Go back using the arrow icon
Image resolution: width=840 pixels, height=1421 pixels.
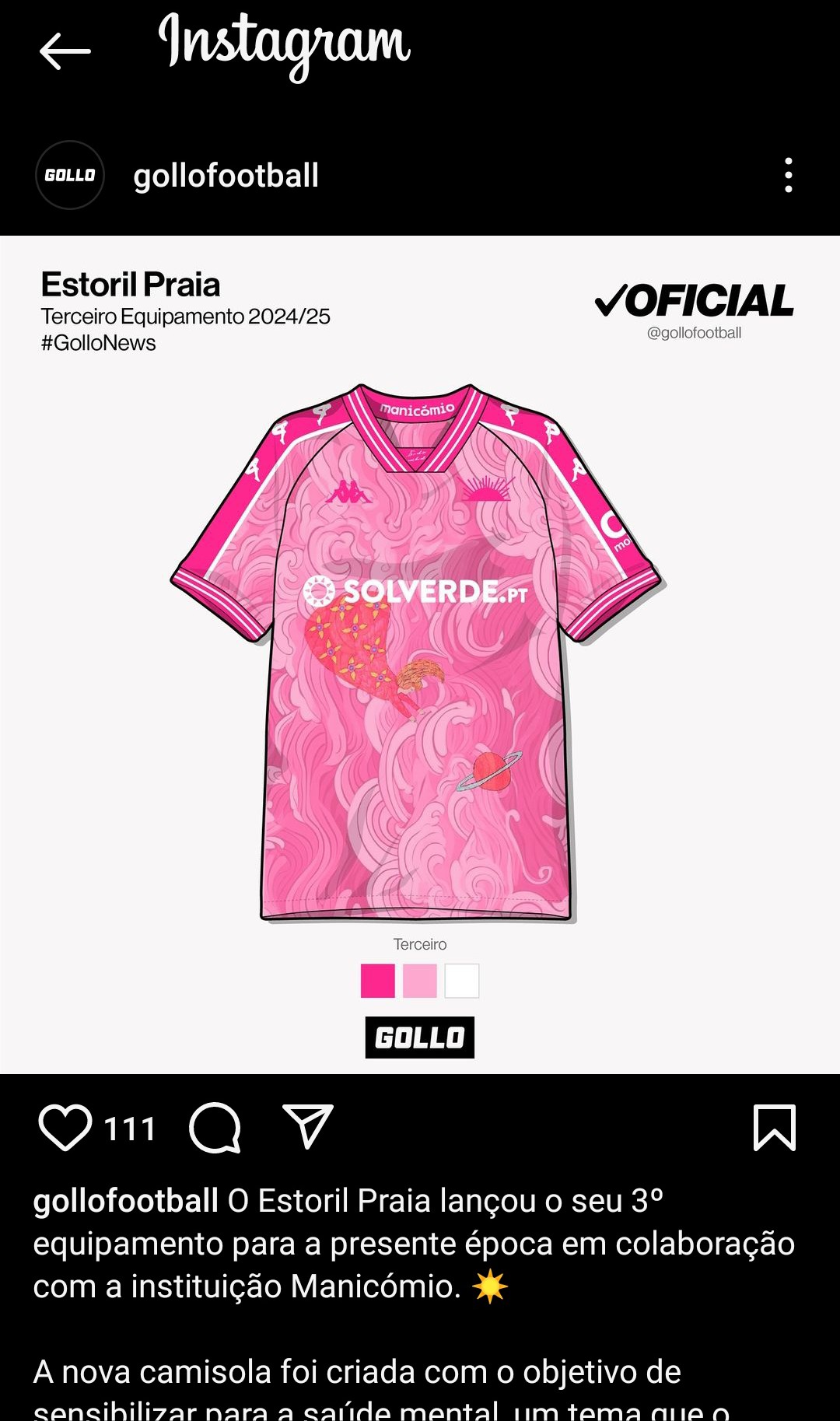pos(65,51)
